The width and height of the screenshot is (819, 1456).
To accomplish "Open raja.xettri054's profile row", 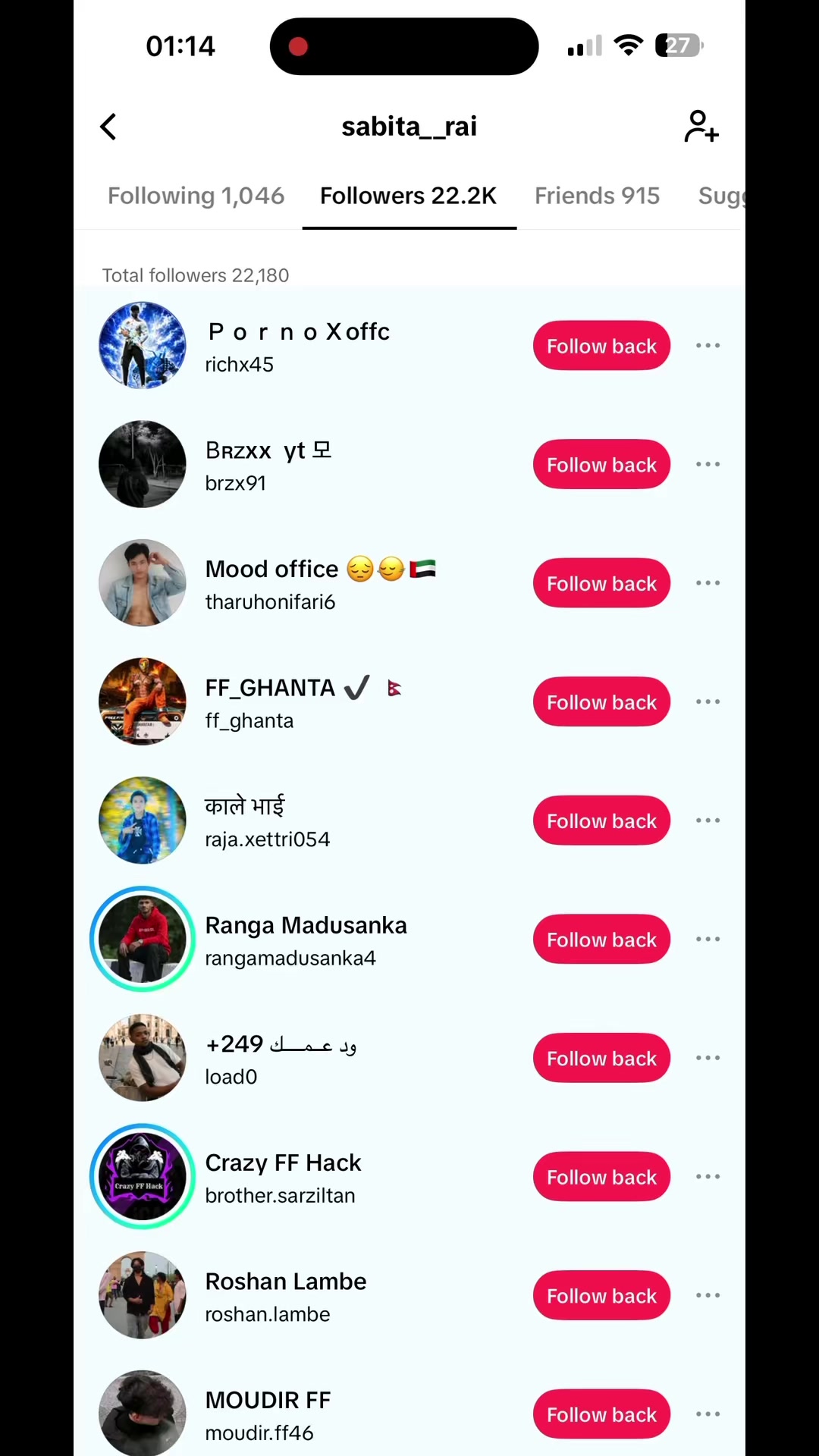I will (x=409, y=821).
